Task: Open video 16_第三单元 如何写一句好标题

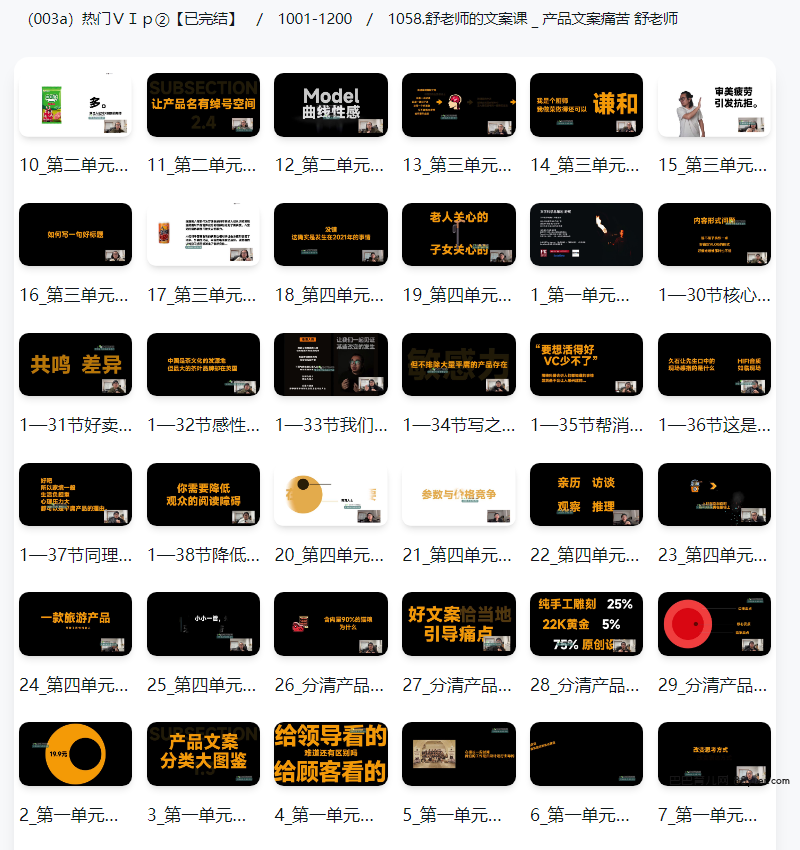Action: (x=75, y=235)
